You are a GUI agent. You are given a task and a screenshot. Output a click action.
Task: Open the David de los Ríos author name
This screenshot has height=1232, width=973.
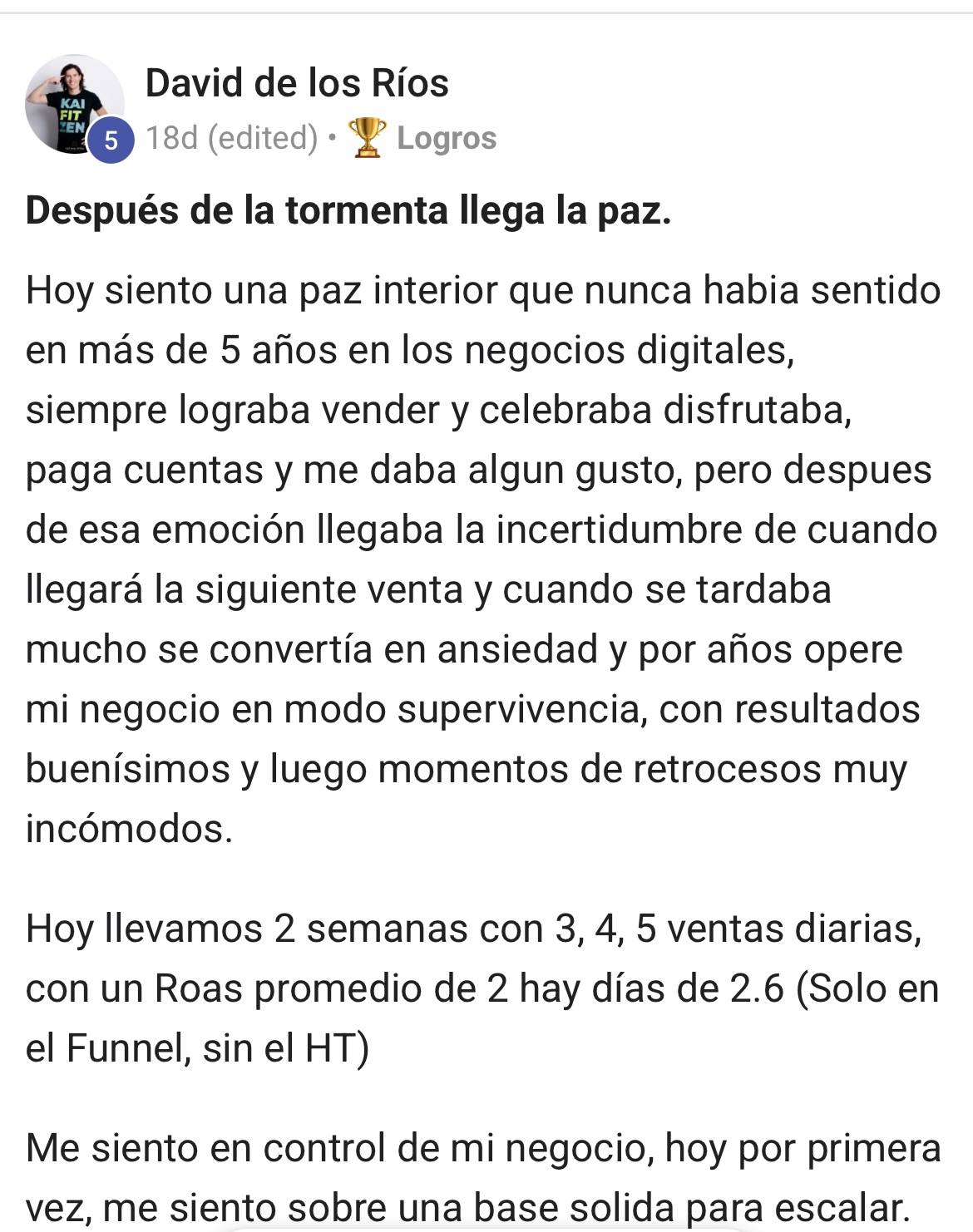[297, 83]
